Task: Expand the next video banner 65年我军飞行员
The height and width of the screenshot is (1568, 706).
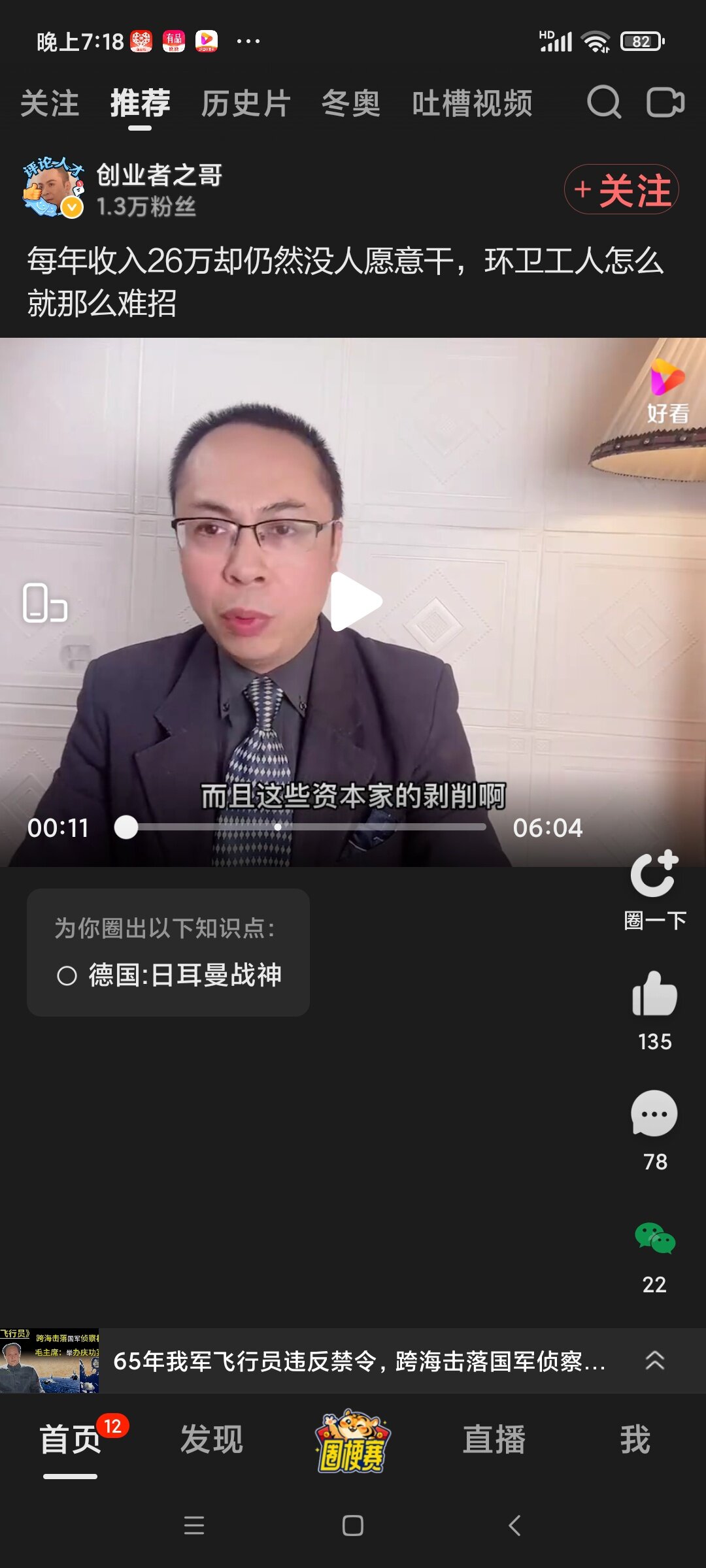Action: click(654, 1361)
